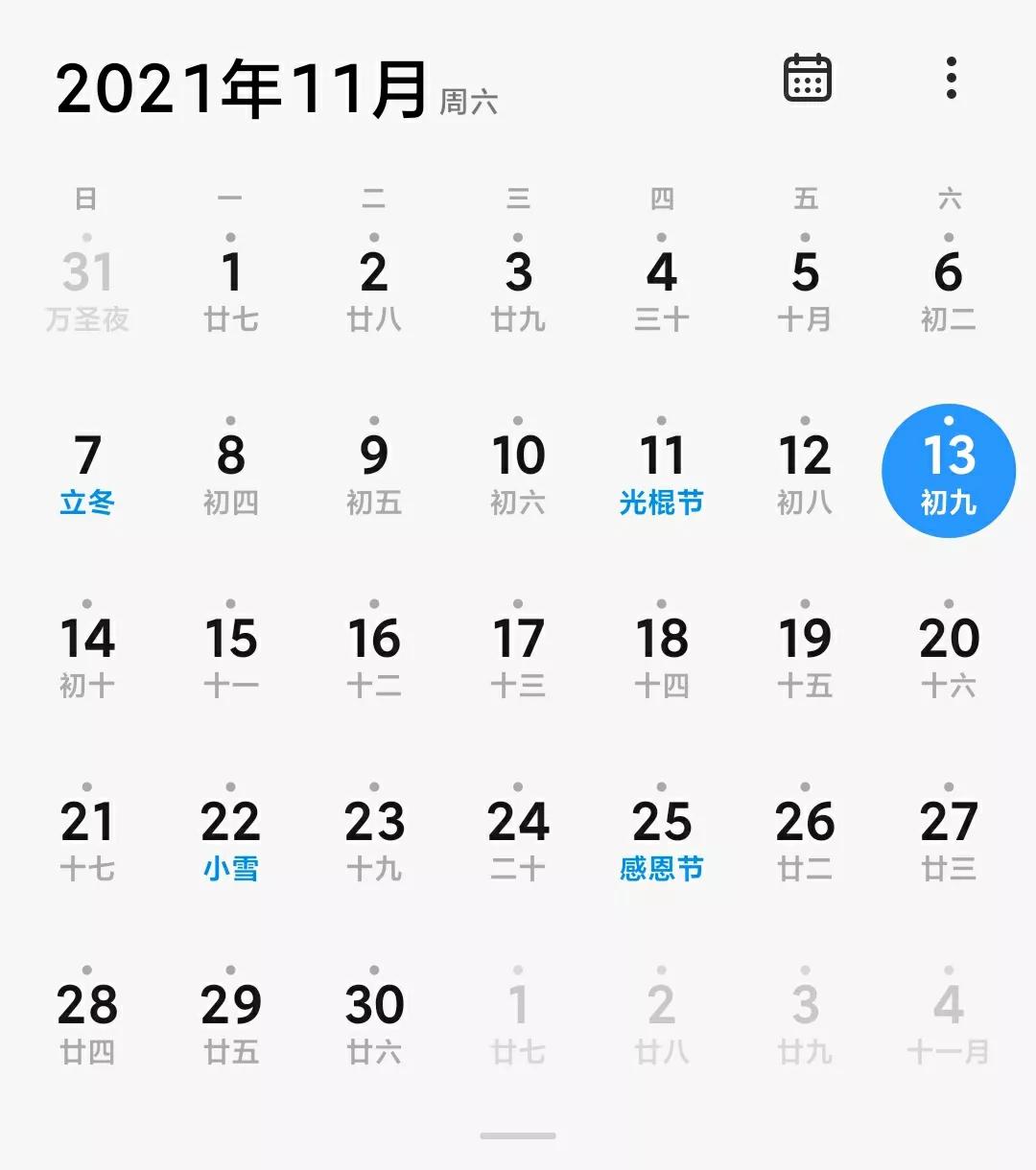Viewport: 1036px width, 1170px height.
Task: Tap the 2021年11月 month title
Action: pos(242,89)
